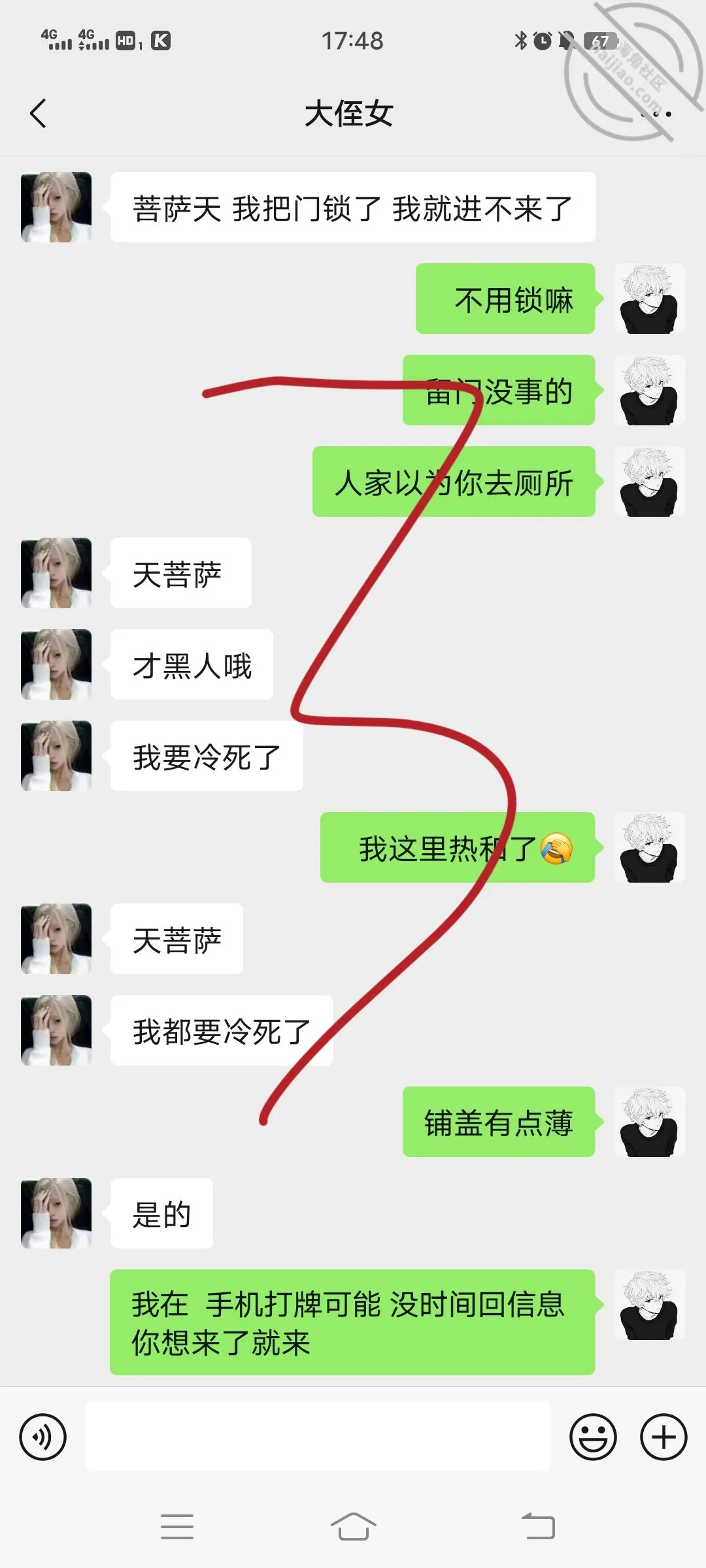Go back from the 大侄女 chat
This screenshot has height=1568, width=706.
click(x=38, y=114)
